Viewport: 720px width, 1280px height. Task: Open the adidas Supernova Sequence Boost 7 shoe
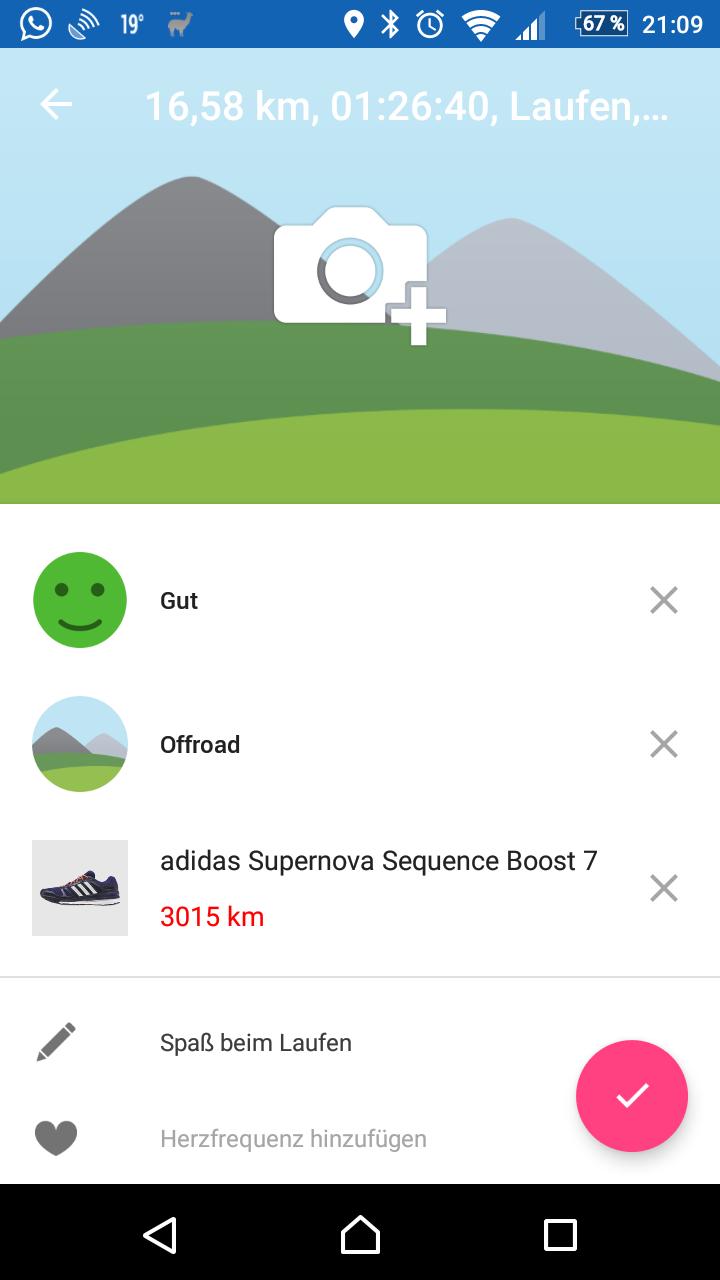378,886
